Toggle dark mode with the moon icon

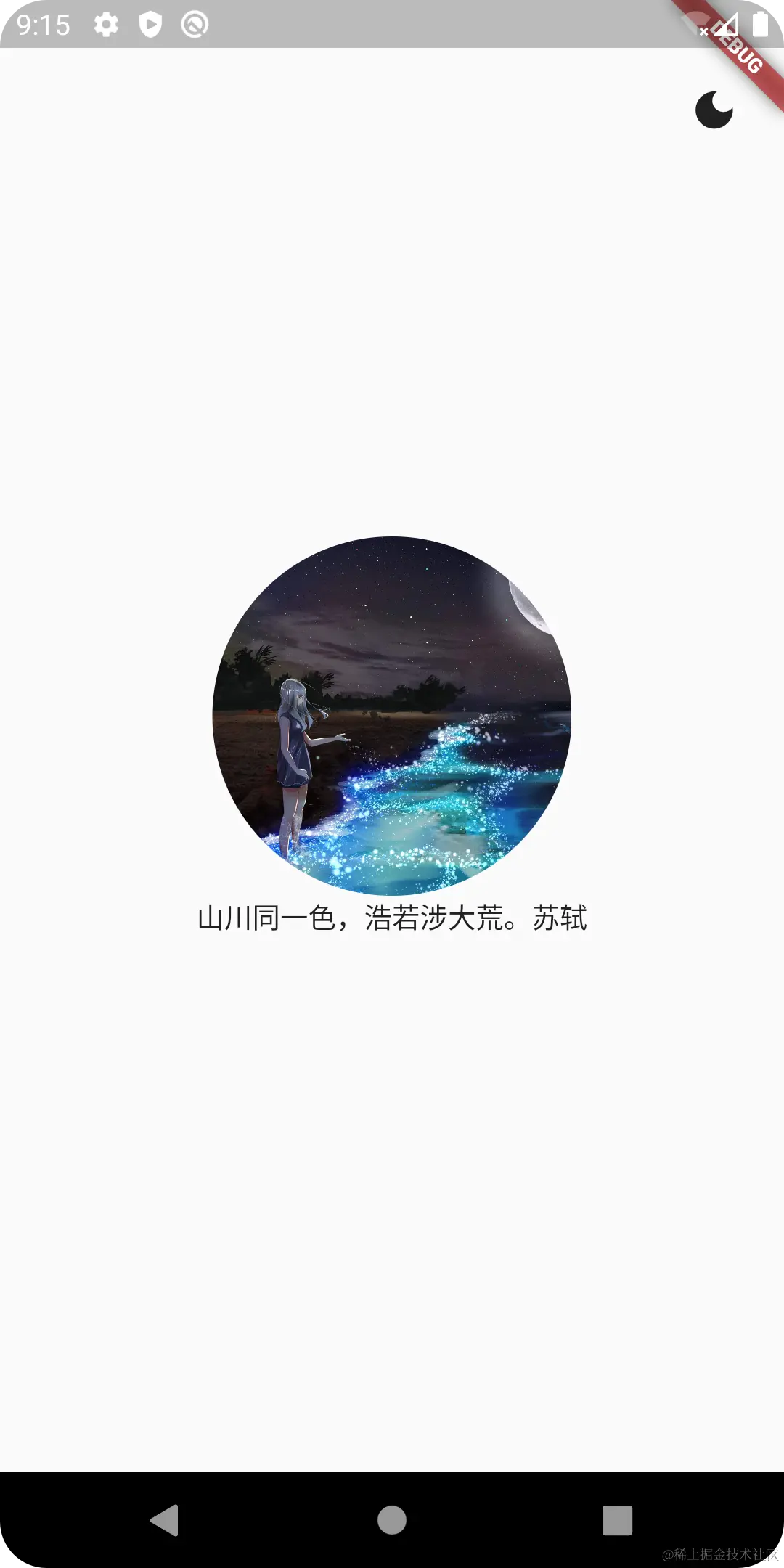click(714, 110)
